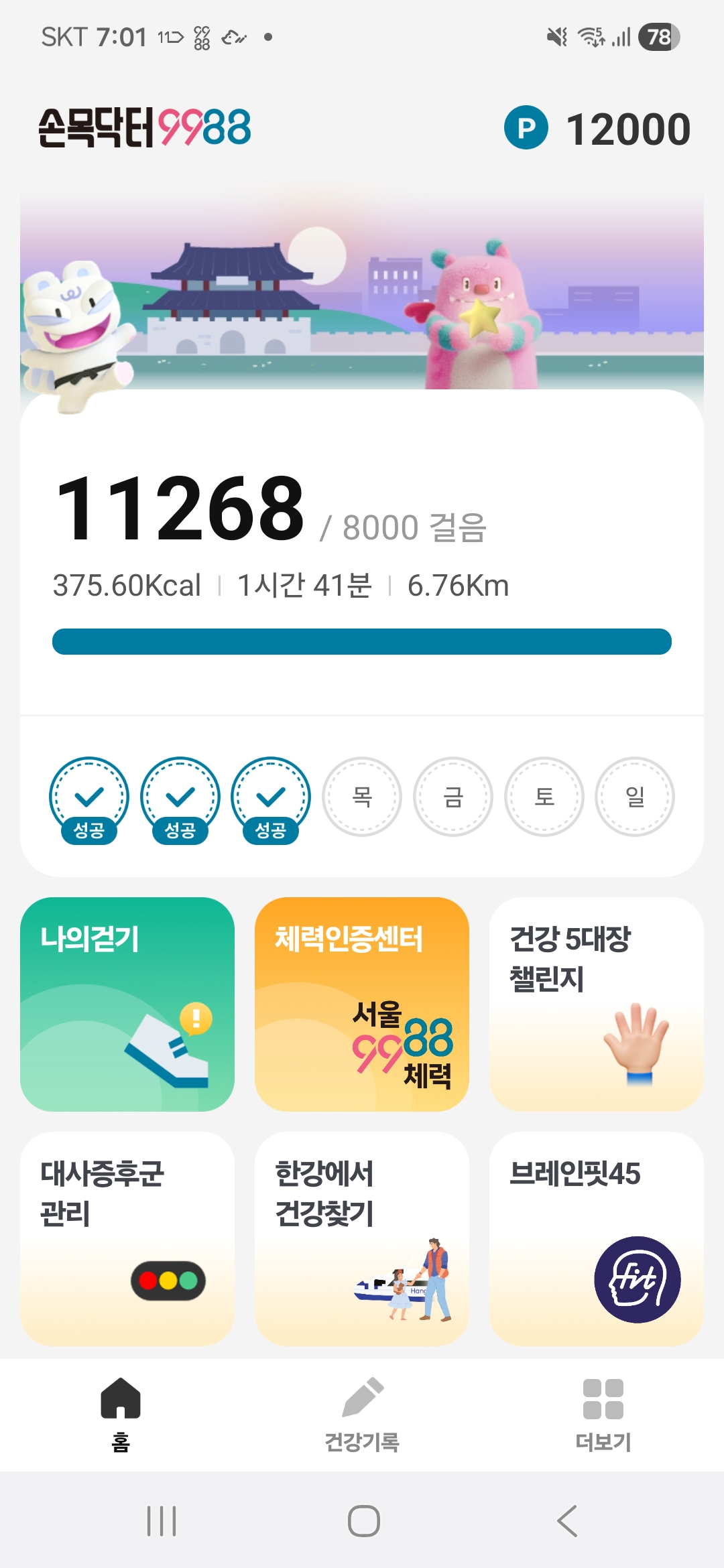Viewport: 724px width, 1568px height.
Task: Open 대사증후군 관리 card
Action: 127,1238
